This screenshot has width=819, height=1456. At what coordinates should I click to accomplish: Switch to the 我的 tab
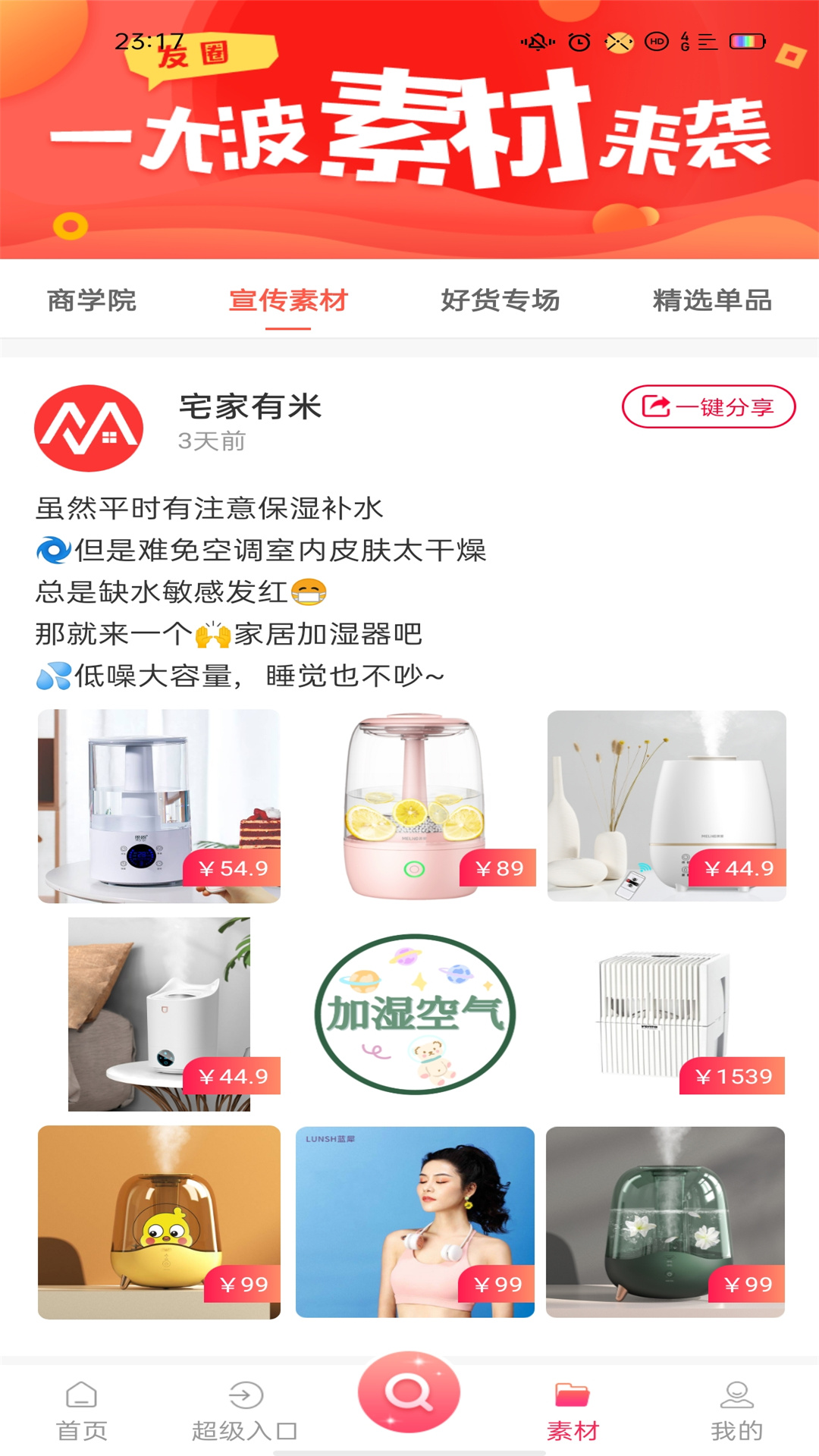click(x=736, y=1410)
